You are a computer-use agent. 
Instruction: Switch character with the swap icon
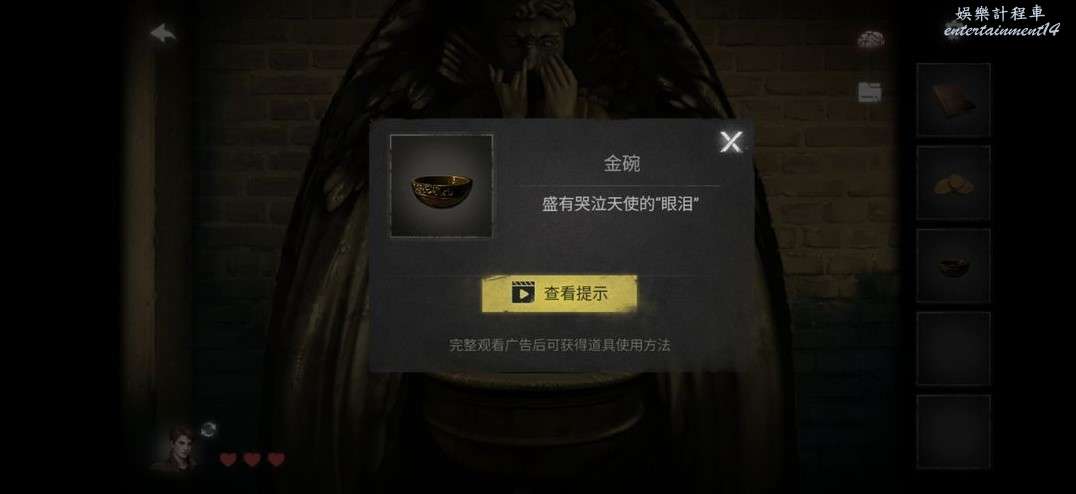pos(209,430)
